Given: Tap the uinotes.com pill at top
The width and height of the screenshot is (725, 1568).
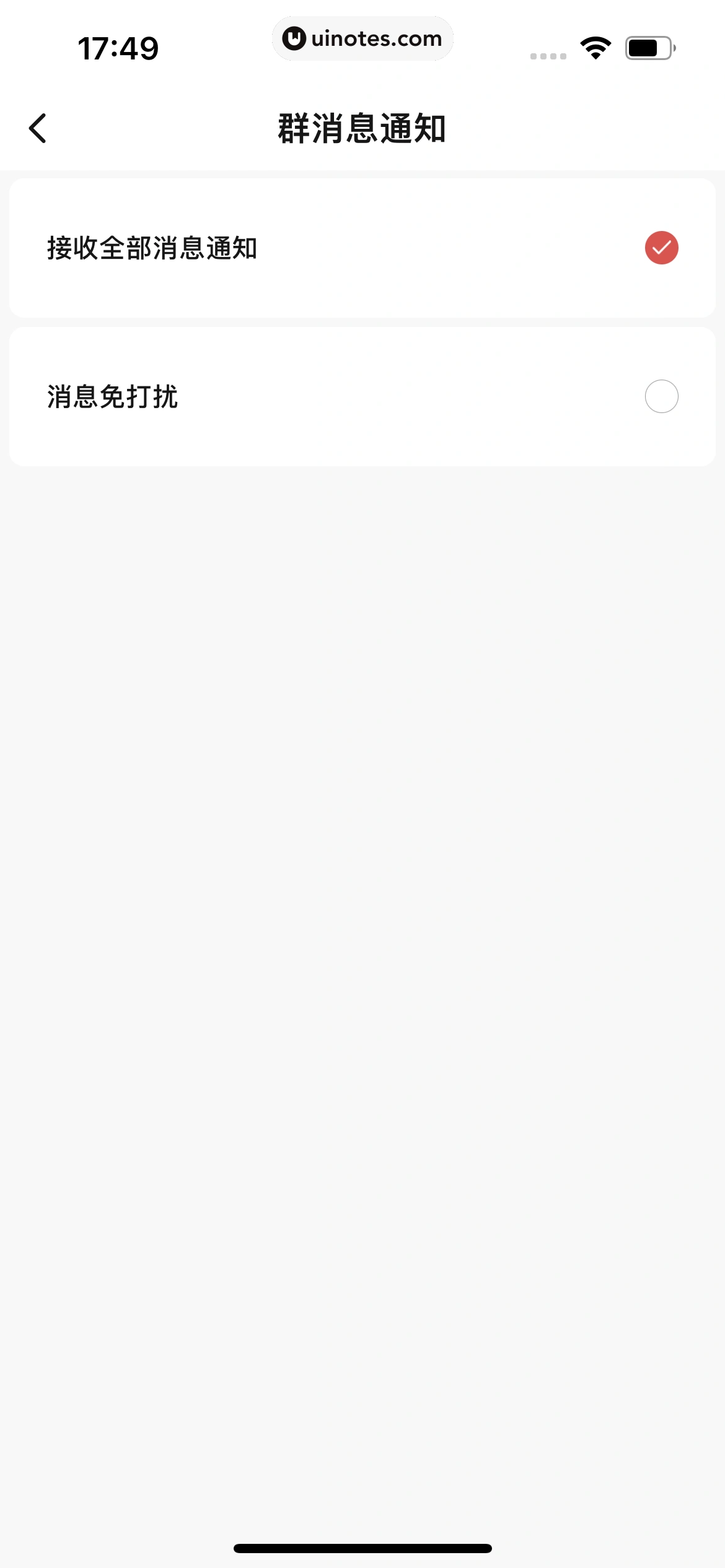Looking at the screenshot, I should click(362, 38).
